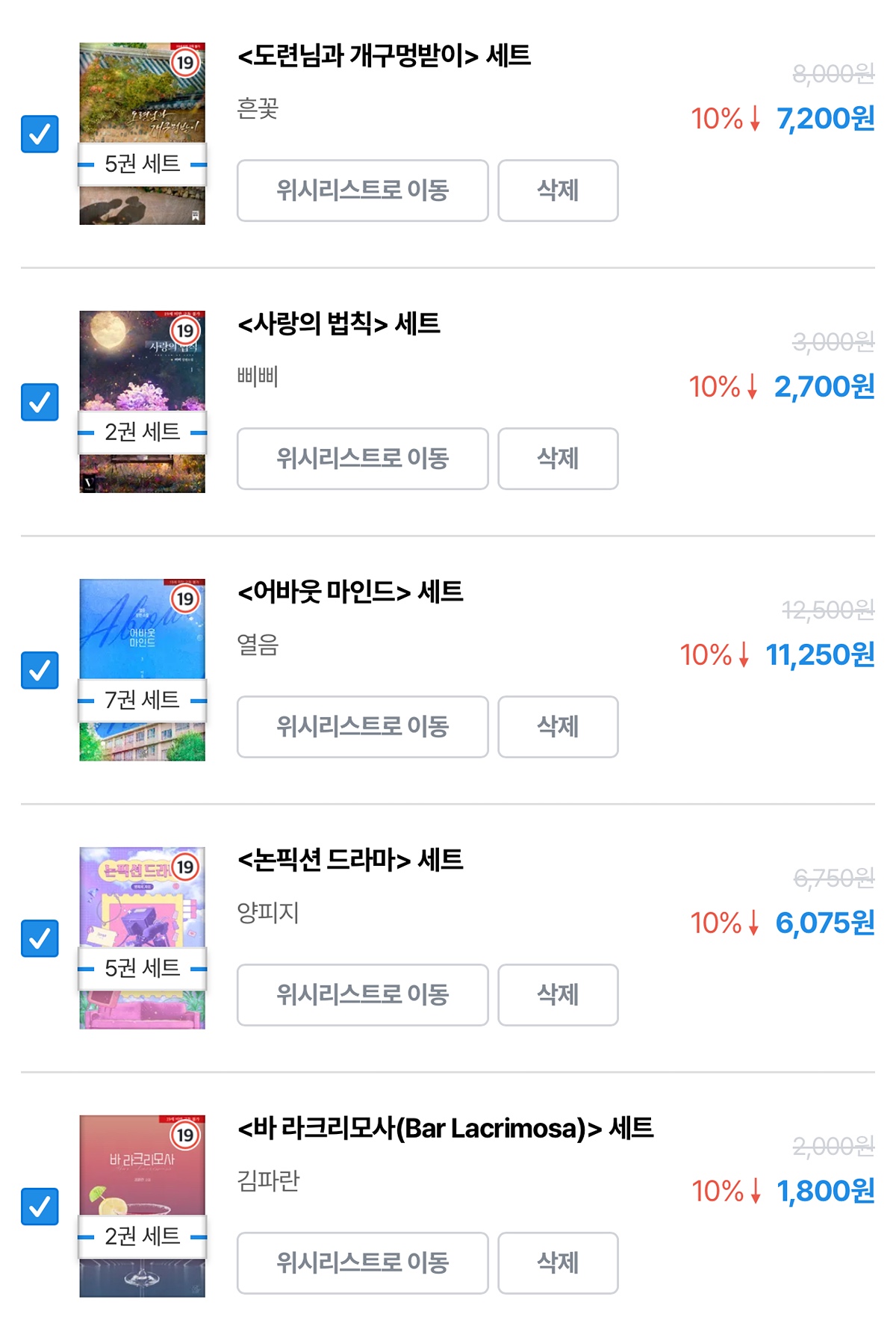Move 사랑의 법칙 세트 to wishlist
Image resolution: width=896 pixels, height=1326 pixels.
(x=362, y=459)
